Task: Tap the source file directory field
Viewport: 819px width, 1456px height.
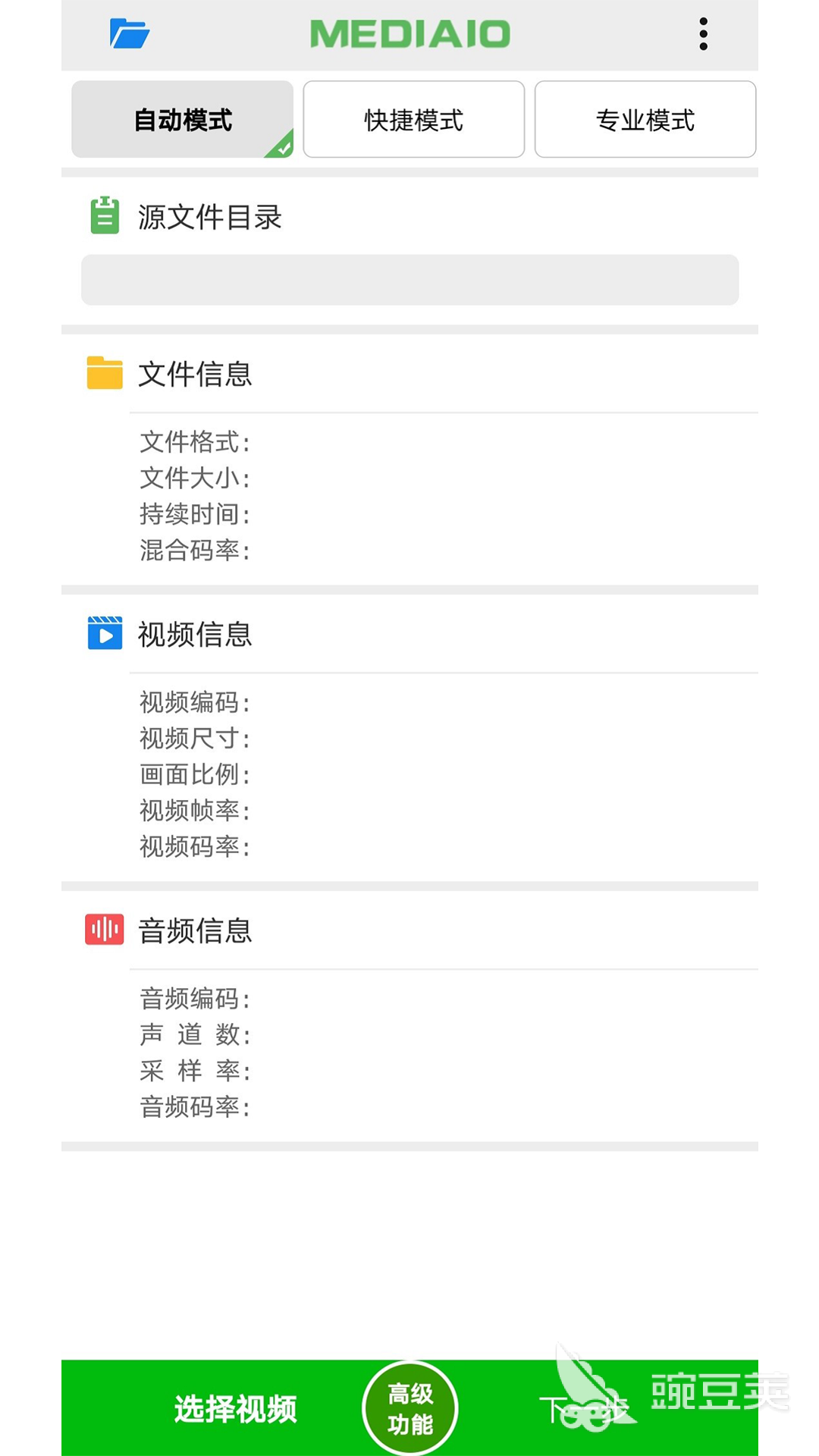Action: click(409, 280)
